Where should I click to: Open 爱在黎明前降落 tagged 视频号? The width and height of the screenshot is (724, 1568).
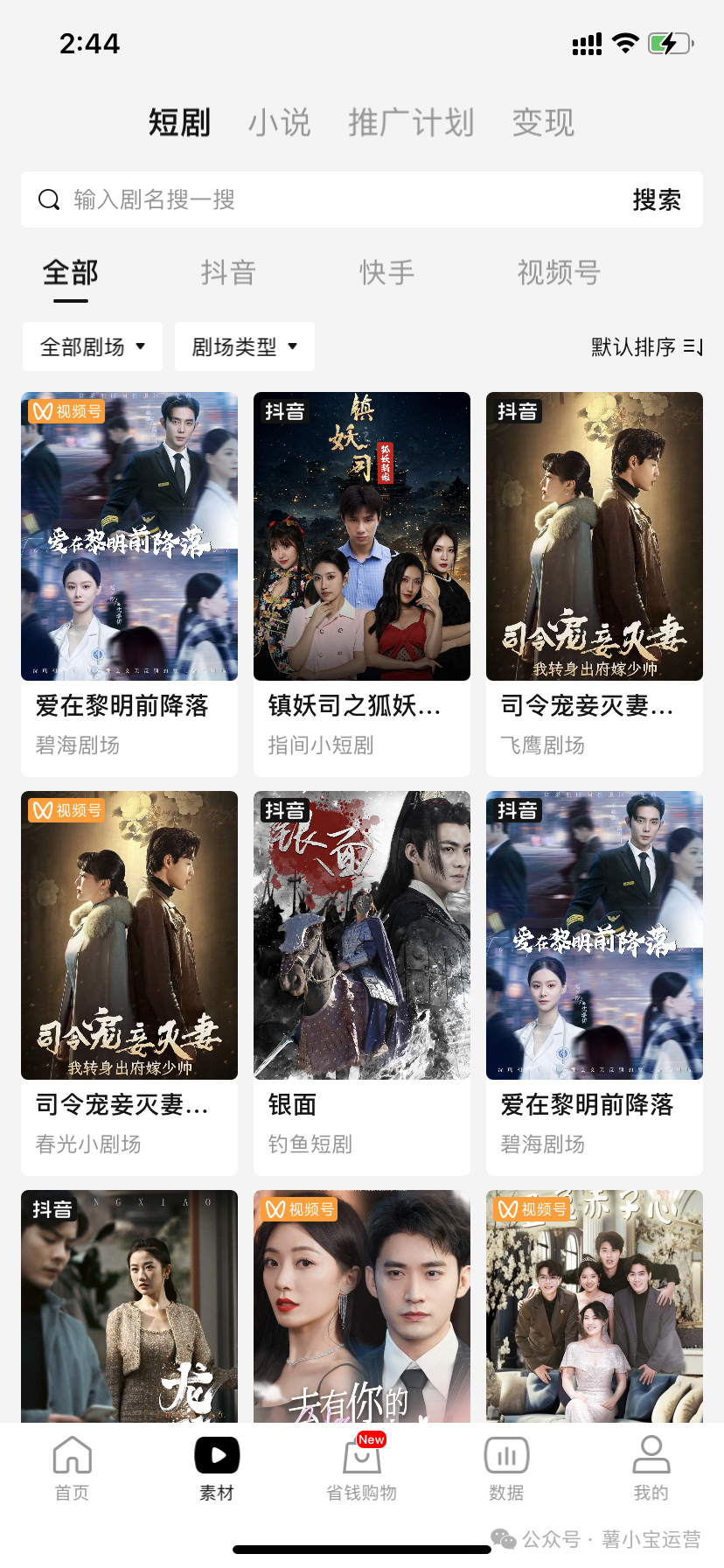tap(129, 560)
